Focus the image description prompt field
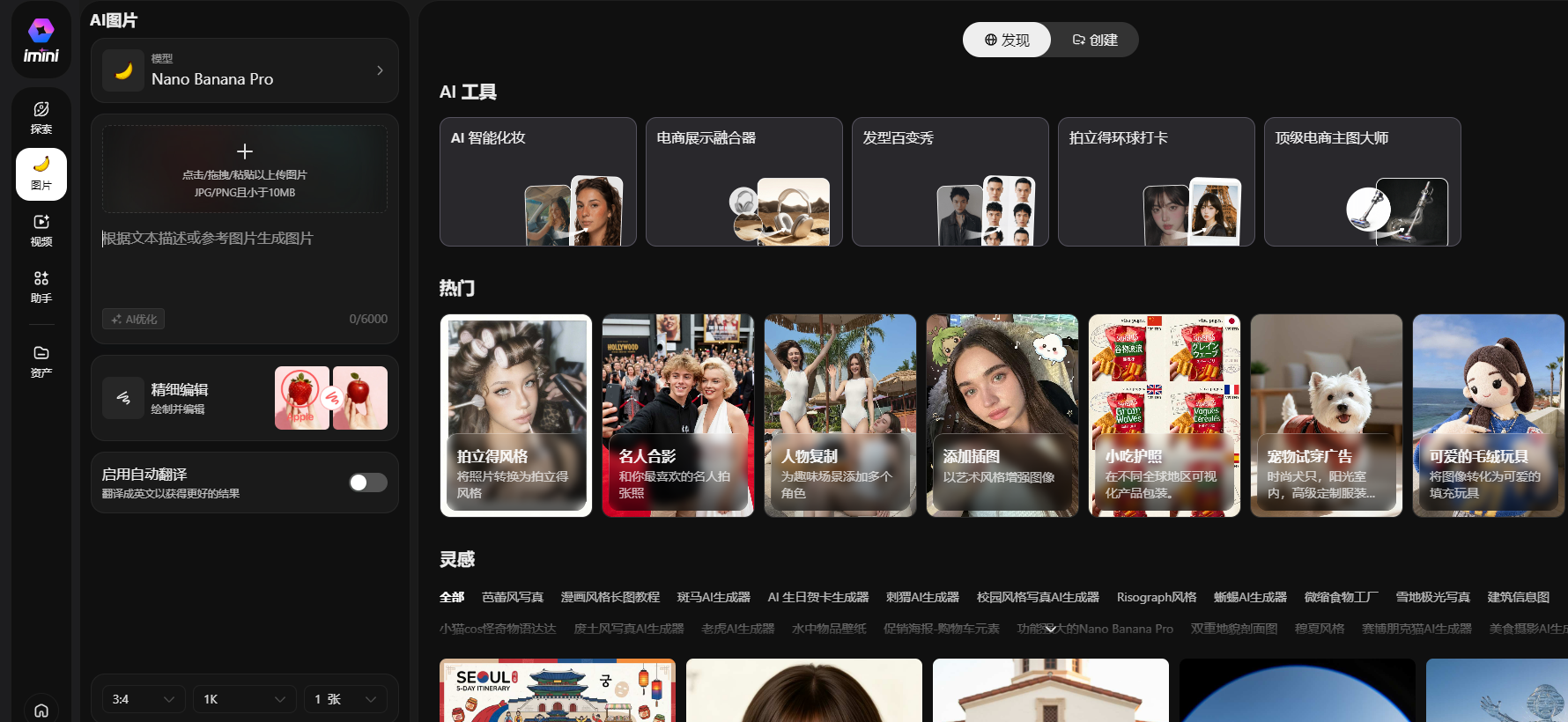This screenshot has height=722, width=1568. point(245,264)
